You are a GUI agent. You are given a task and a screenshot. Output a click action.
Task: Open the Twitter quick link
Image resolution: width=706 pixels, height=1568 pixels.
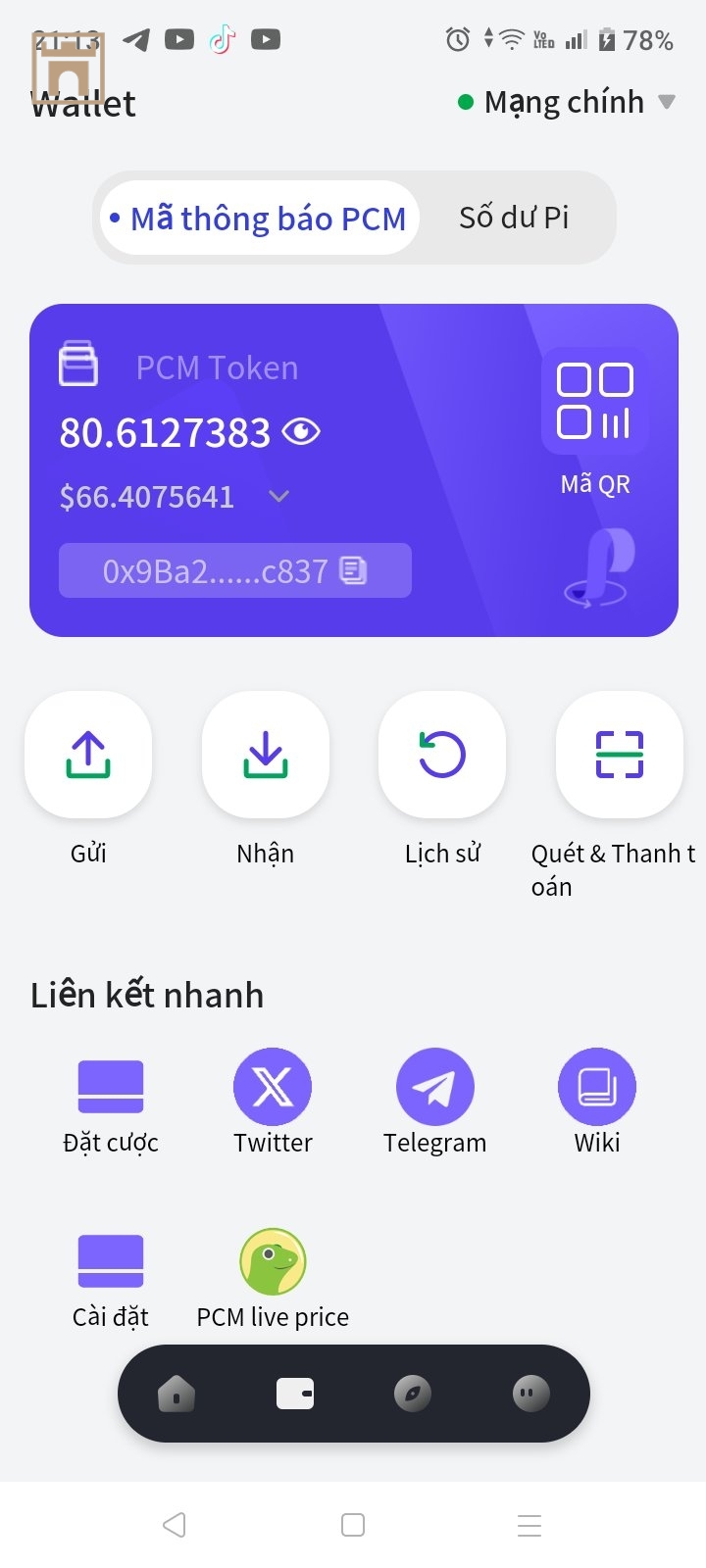pyautogui.click(x=273, y=1087)
